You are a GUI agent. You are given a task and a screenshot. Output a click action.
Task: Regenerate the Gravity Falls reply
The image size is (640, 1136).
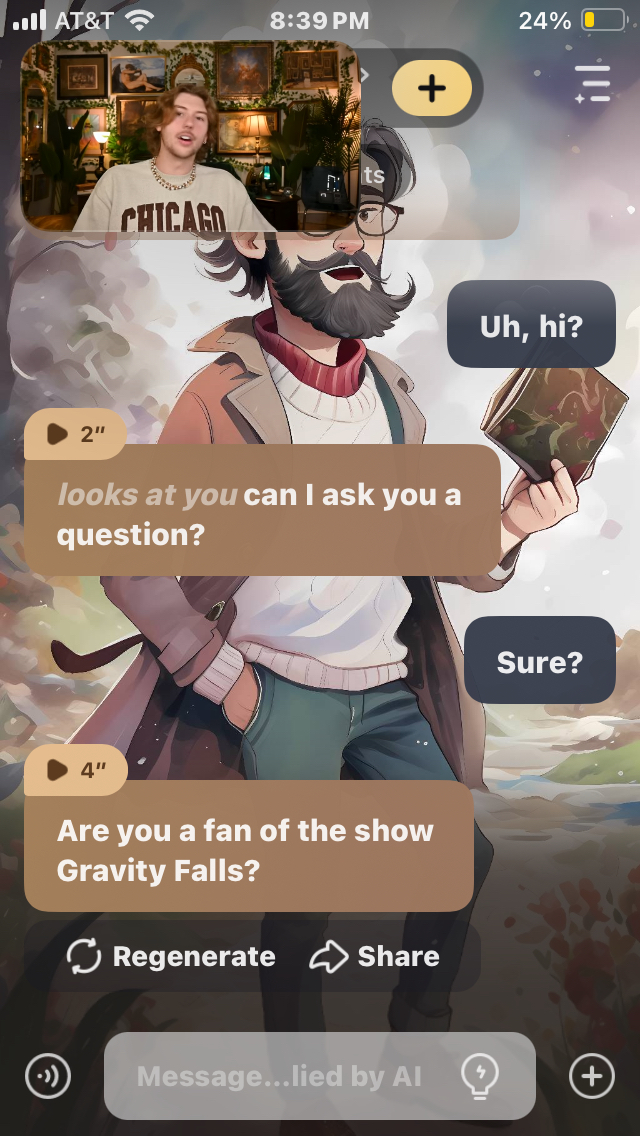click(171, 957)
